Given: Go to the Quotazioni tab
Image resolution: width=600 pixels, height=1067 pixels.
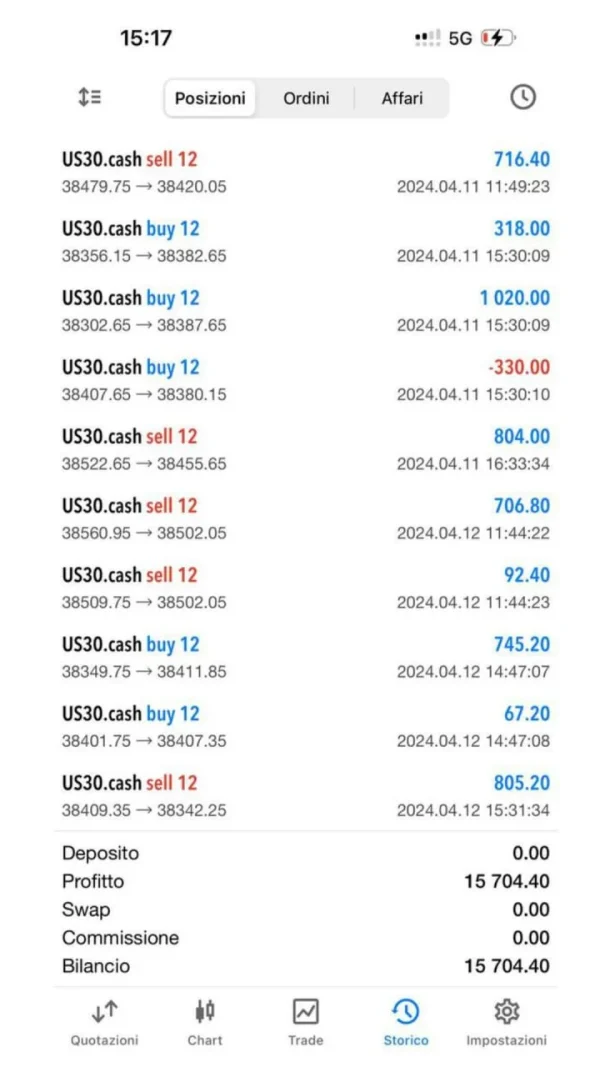Looking at the screenshot, I should click(105, 1023).
